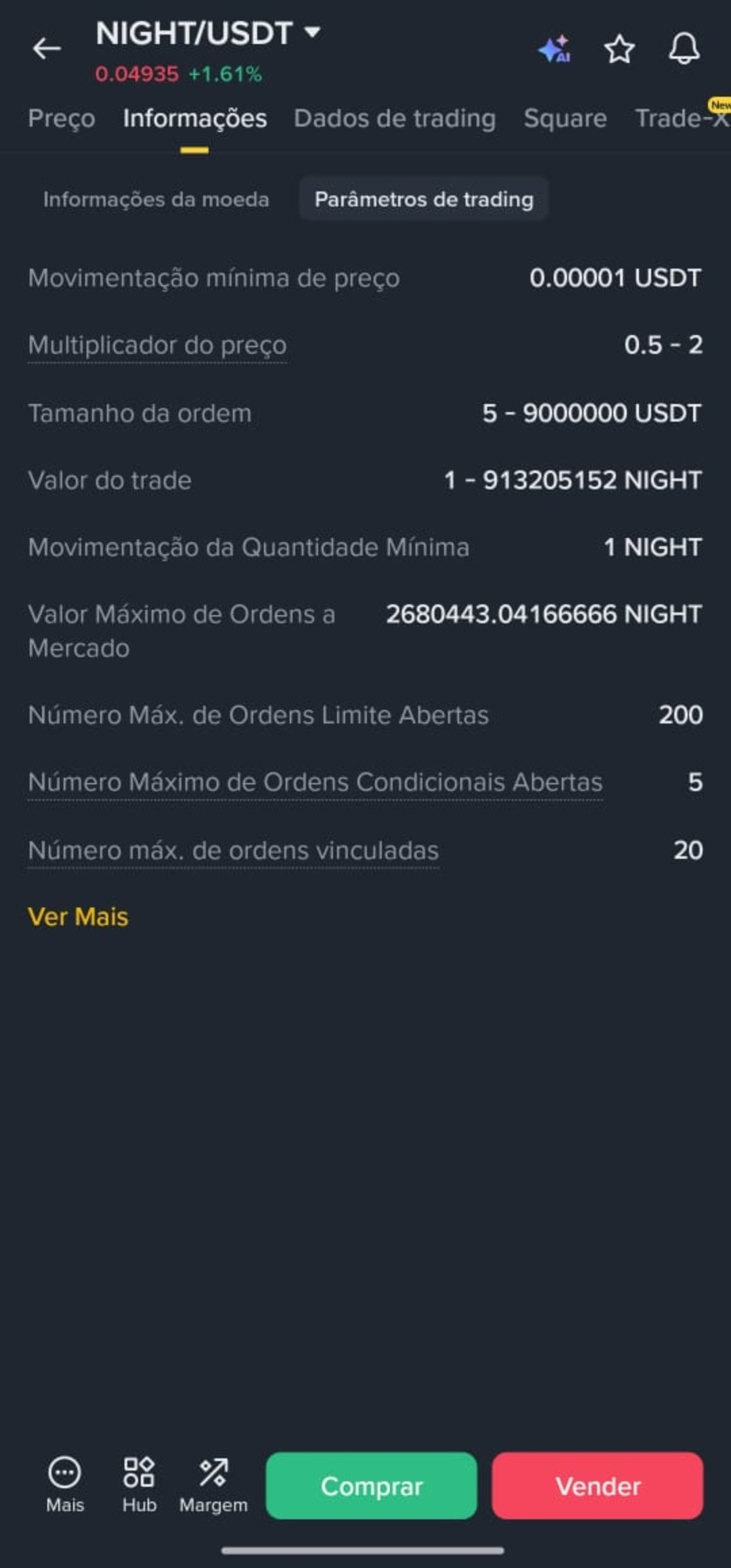Tap the green Comprar button
This screenshot has height=1568, width=731.
coord(371,1486)
